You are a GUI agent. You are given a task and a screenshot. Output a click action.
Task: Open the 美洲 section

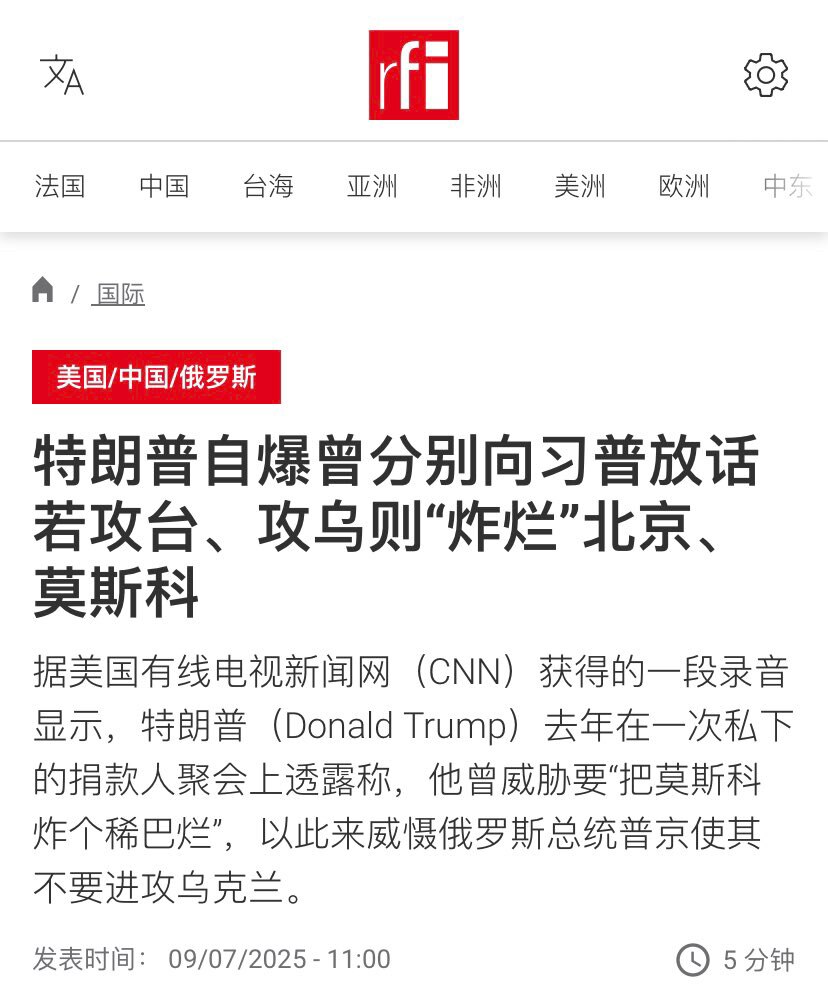581,187
